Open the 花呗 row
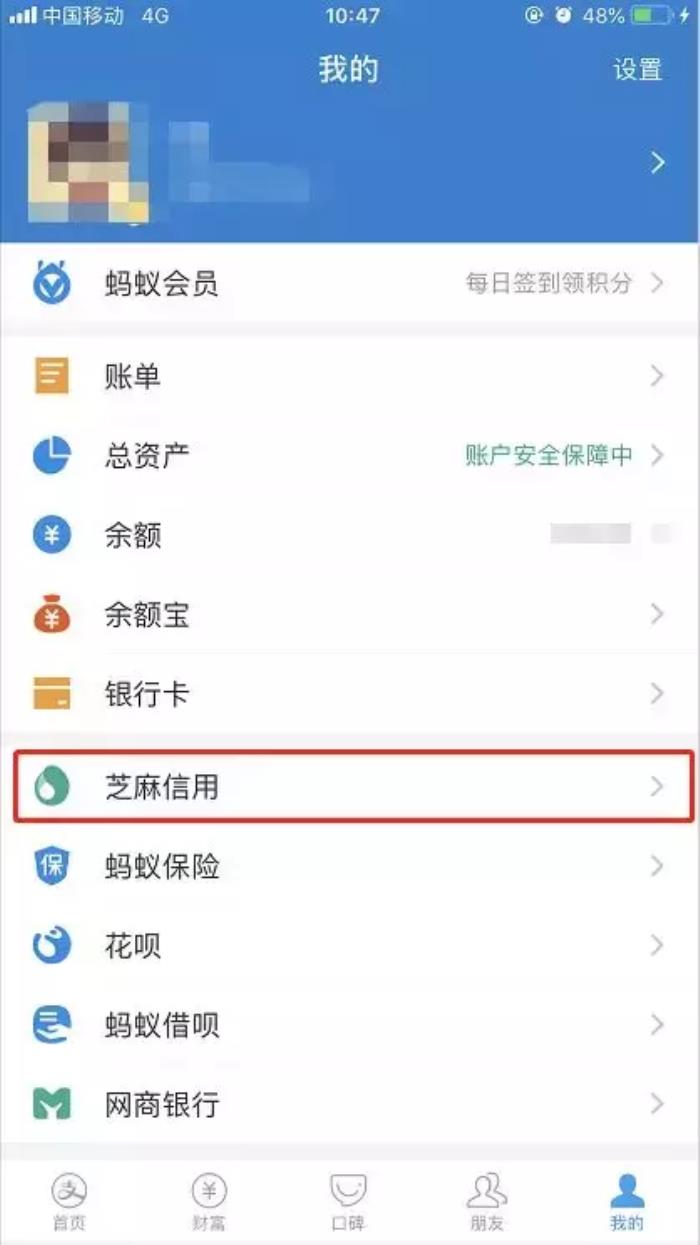The height and width of the screenshot is (1245, 700). 350,945
